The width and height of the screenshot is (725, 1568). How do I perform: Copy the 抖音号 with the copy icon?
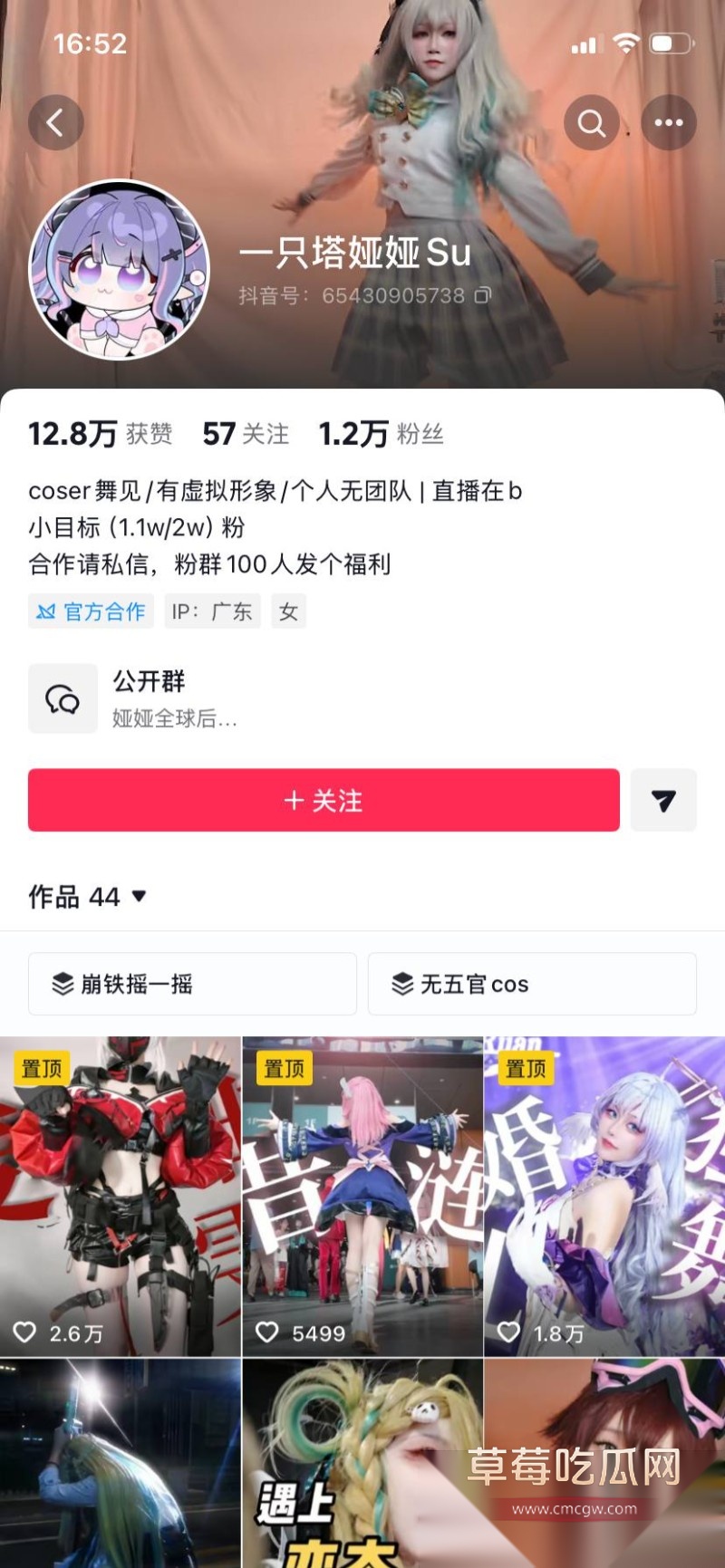pyautogui.click(x=482, y=295)
